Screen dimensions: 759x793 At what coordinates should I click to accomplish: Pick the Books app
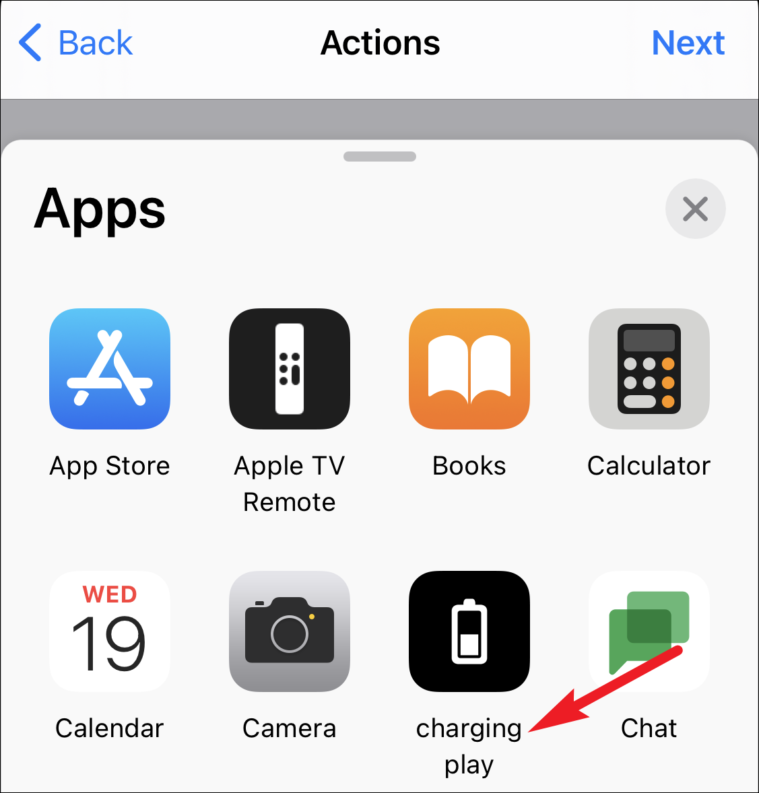pyautogui.click(x=469, y=368)
